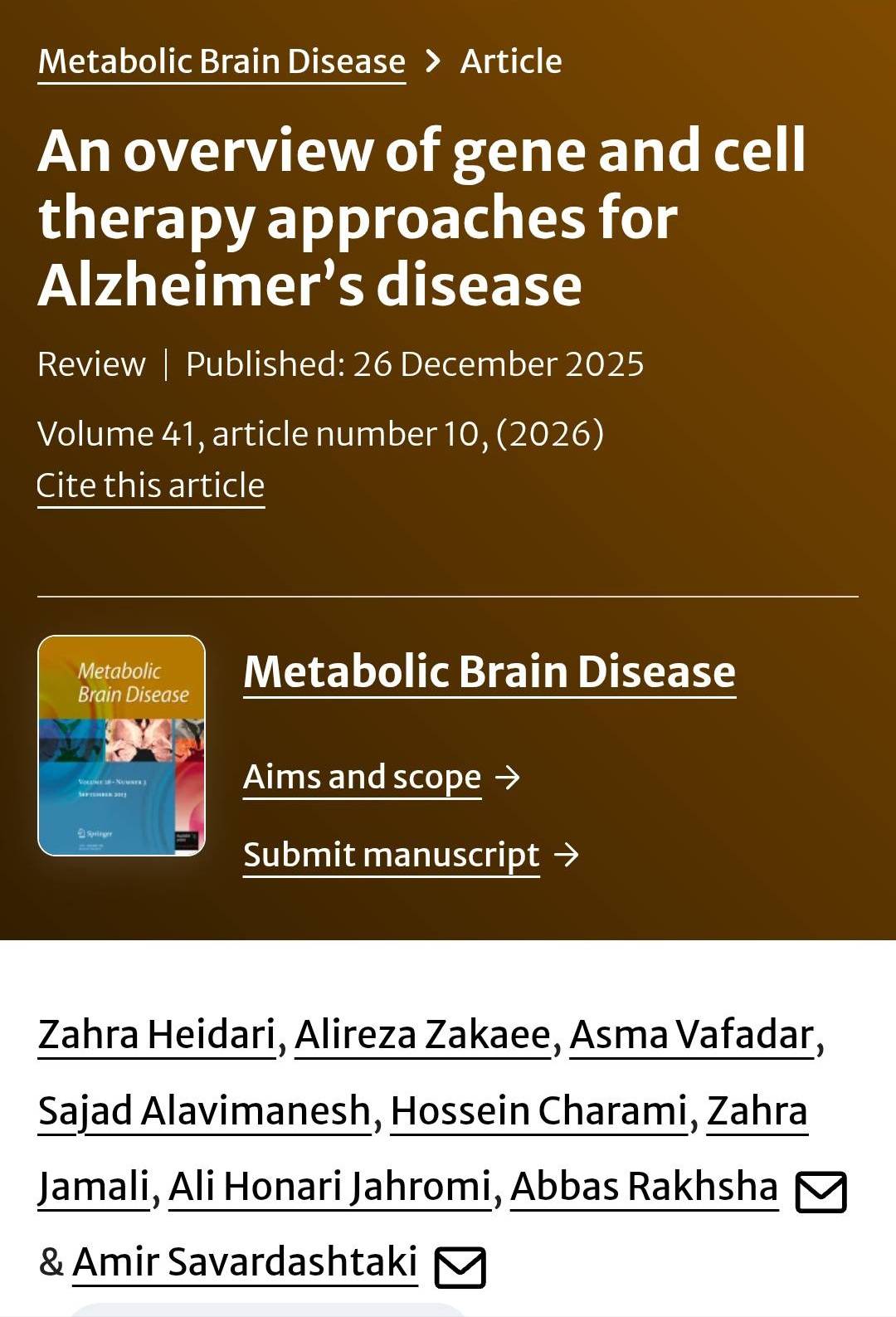Open the bold Metabolic Brain Disease journal title
896x1317 pixels.
coord(489,671)
